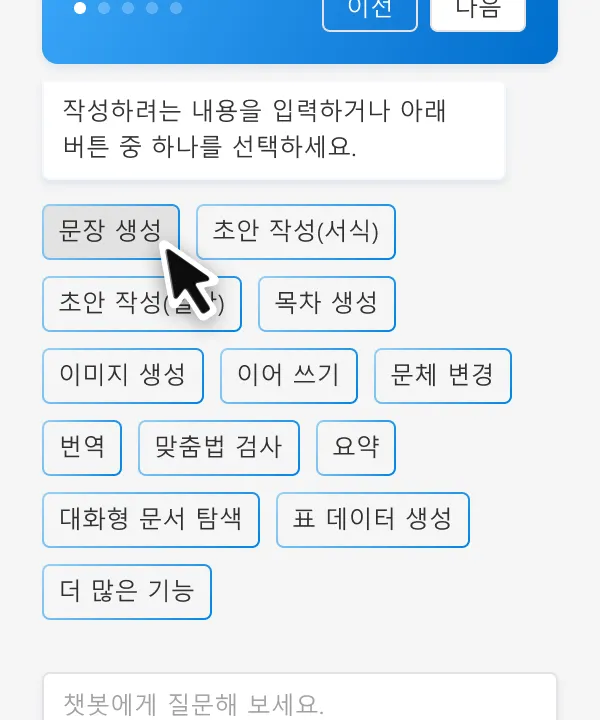Start 이미지 생성 feature
Screen dimensions: 600x720
click(122, 375)
